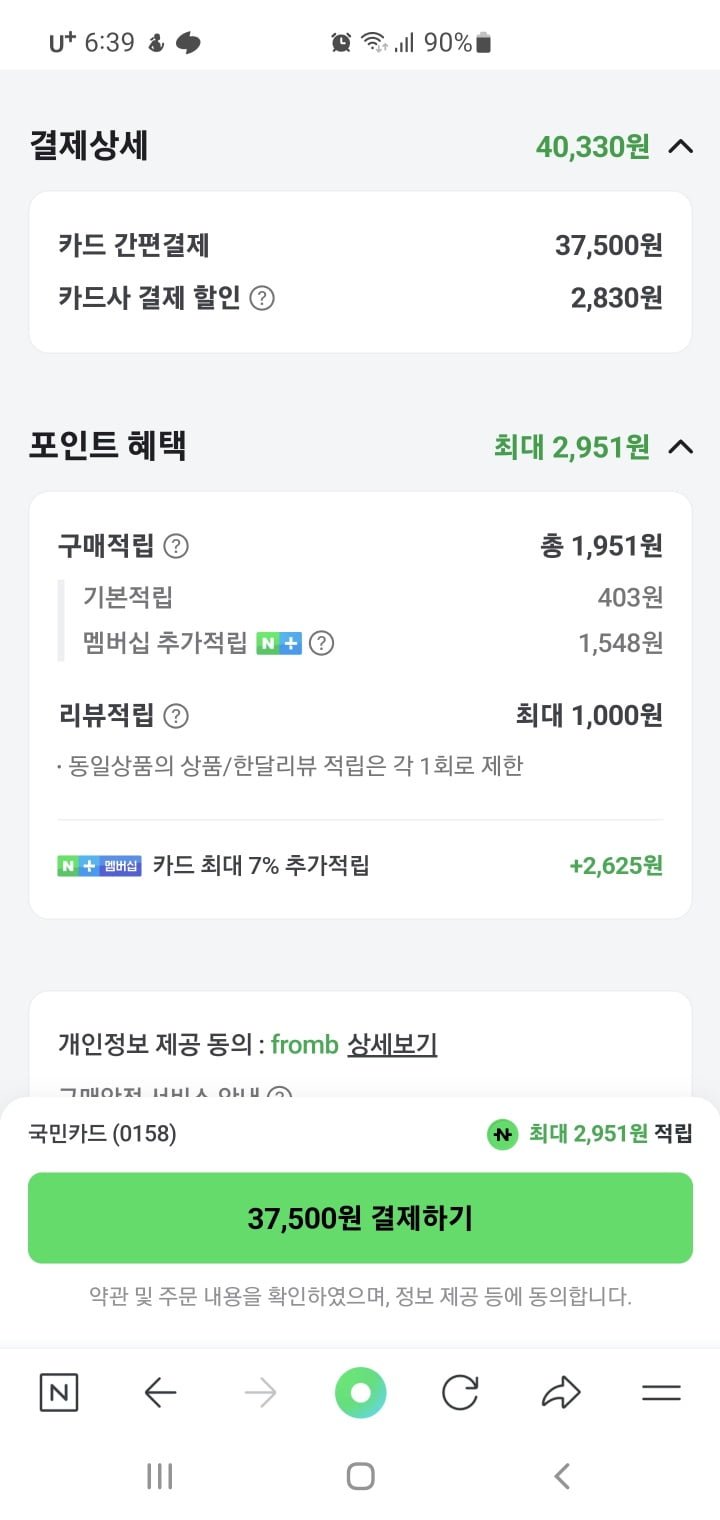Screen dimensions: 720x1520
Task: Open the 리뷰적립 help tooltip
Action: [x=176, y=716]
